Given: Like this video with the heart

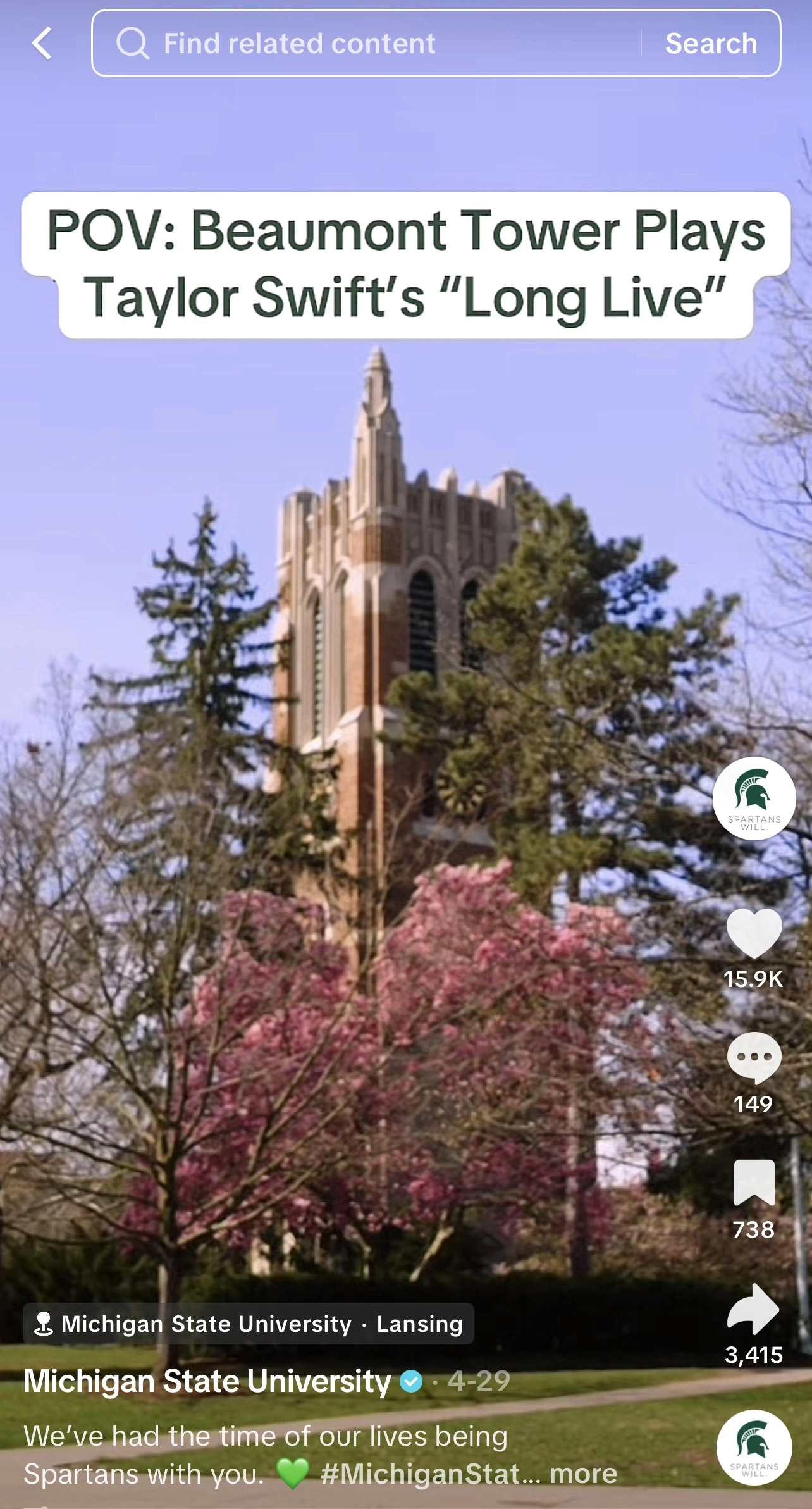Looking at the screenshot, I should (x=754, y=933).
